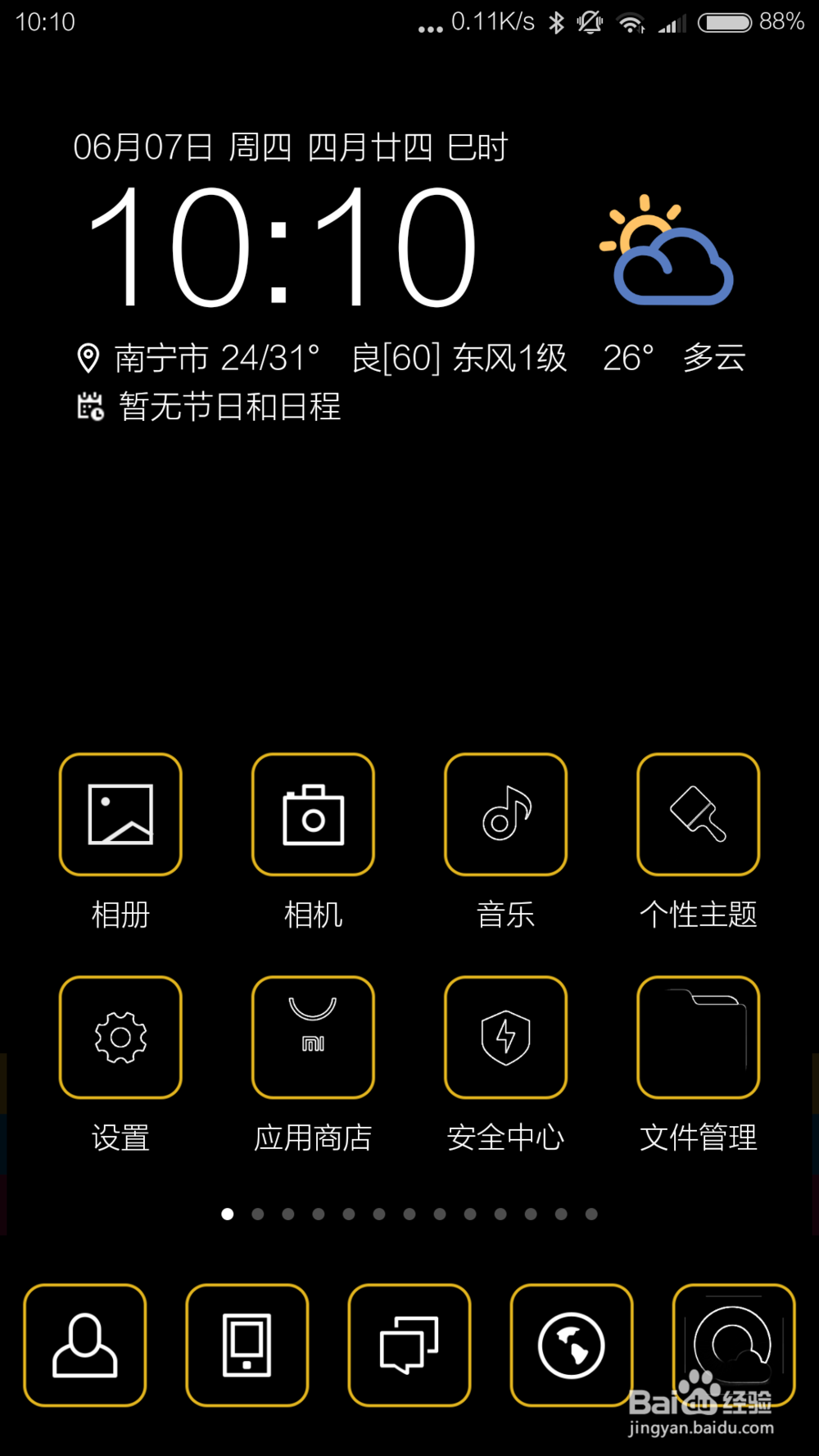The image size is (819, 1456).
Task: Open the Phone dialer in the dock
Action: click(247, 1345)
